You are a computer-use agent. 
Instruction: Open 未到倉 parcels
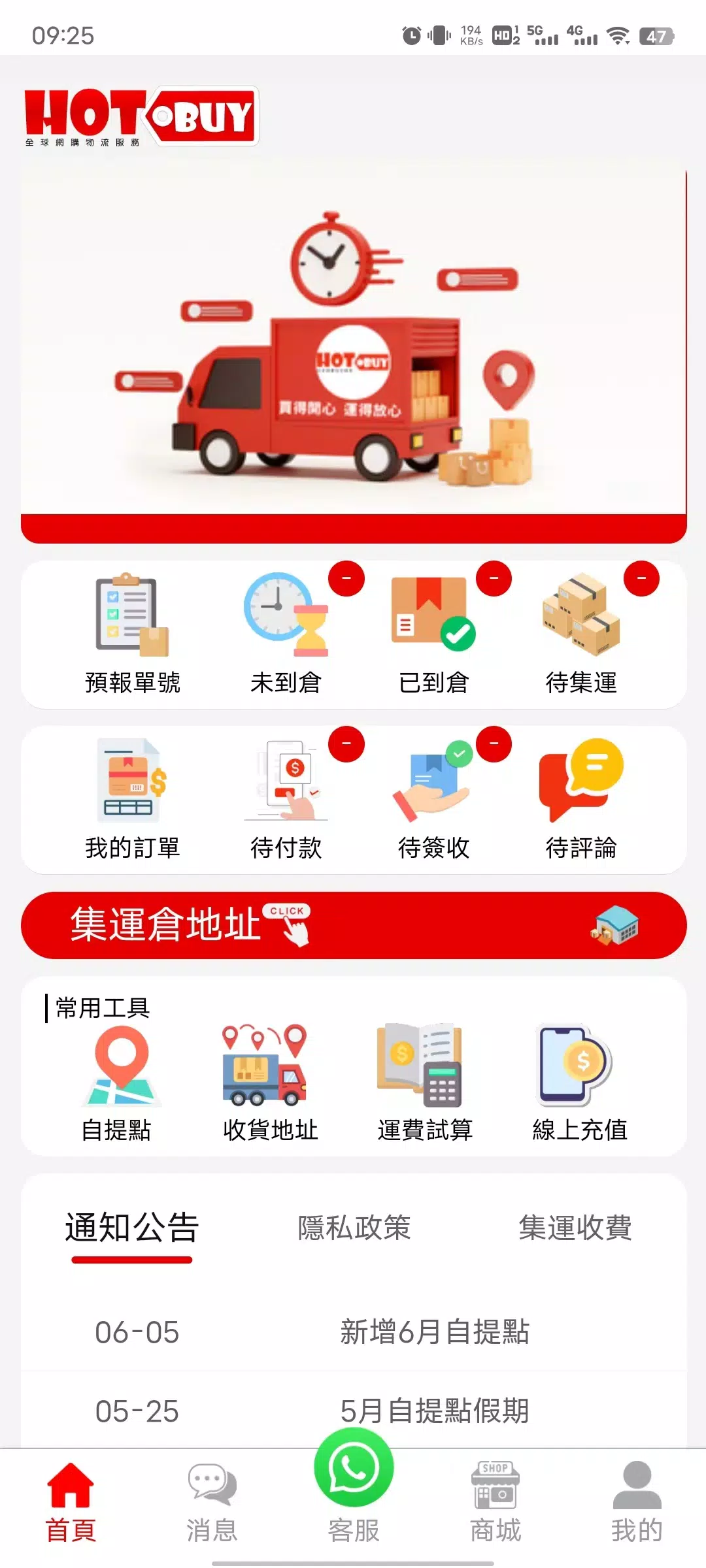pos(286,634)
